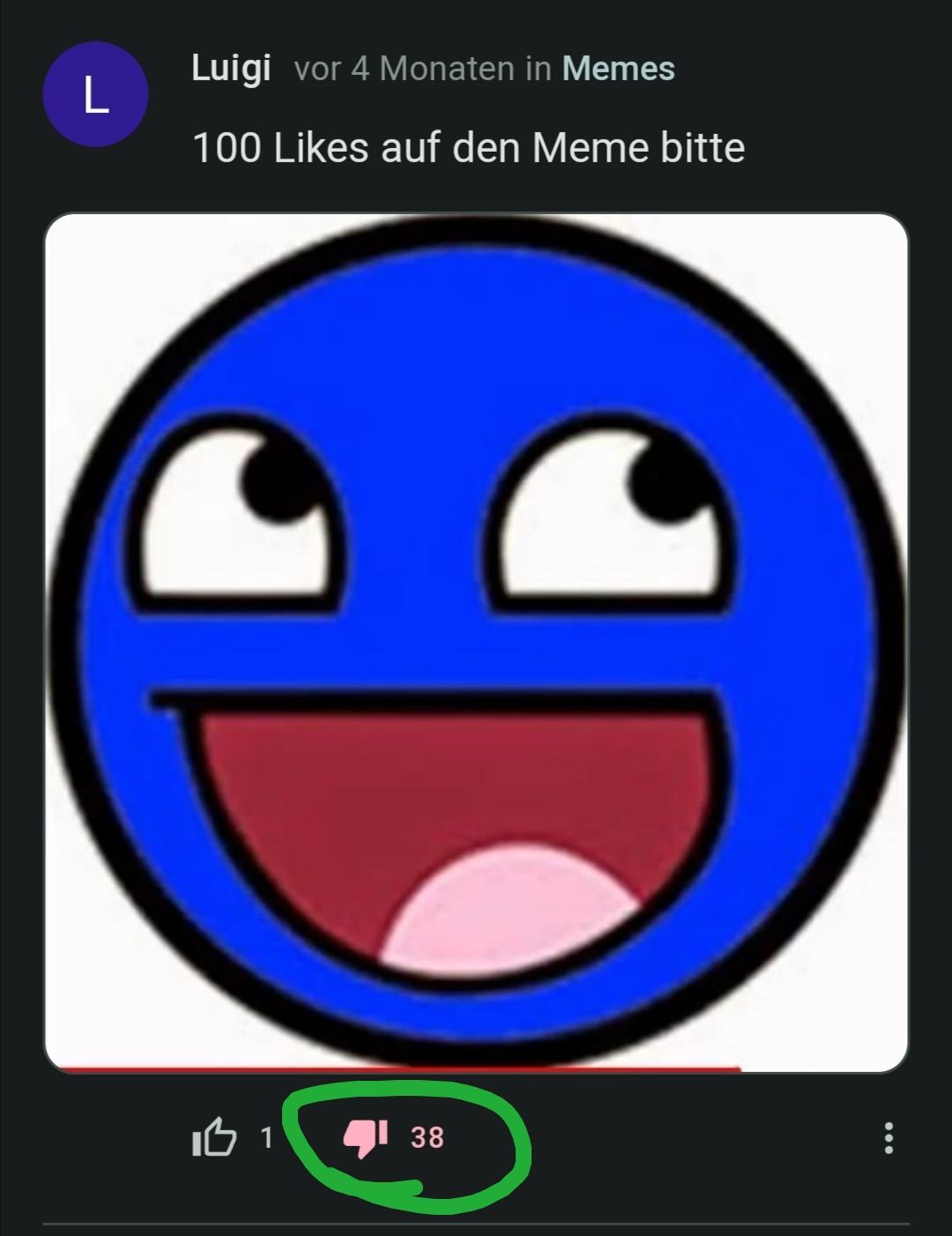Open the Memes category link
The width and height of the screenshot is (952, 1236).
(x=618, y=69)
